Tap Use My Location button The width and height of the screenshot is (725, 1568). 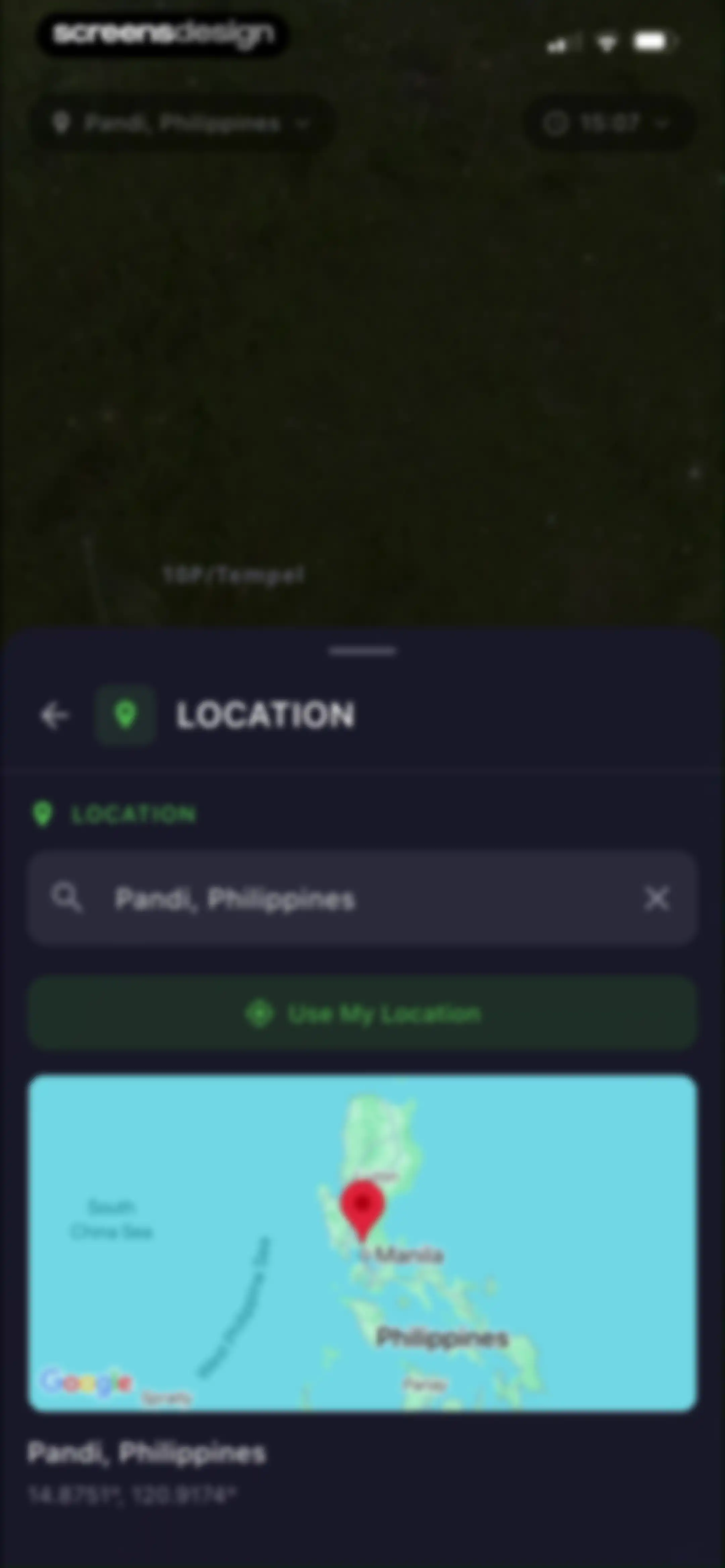[362, 1013]
